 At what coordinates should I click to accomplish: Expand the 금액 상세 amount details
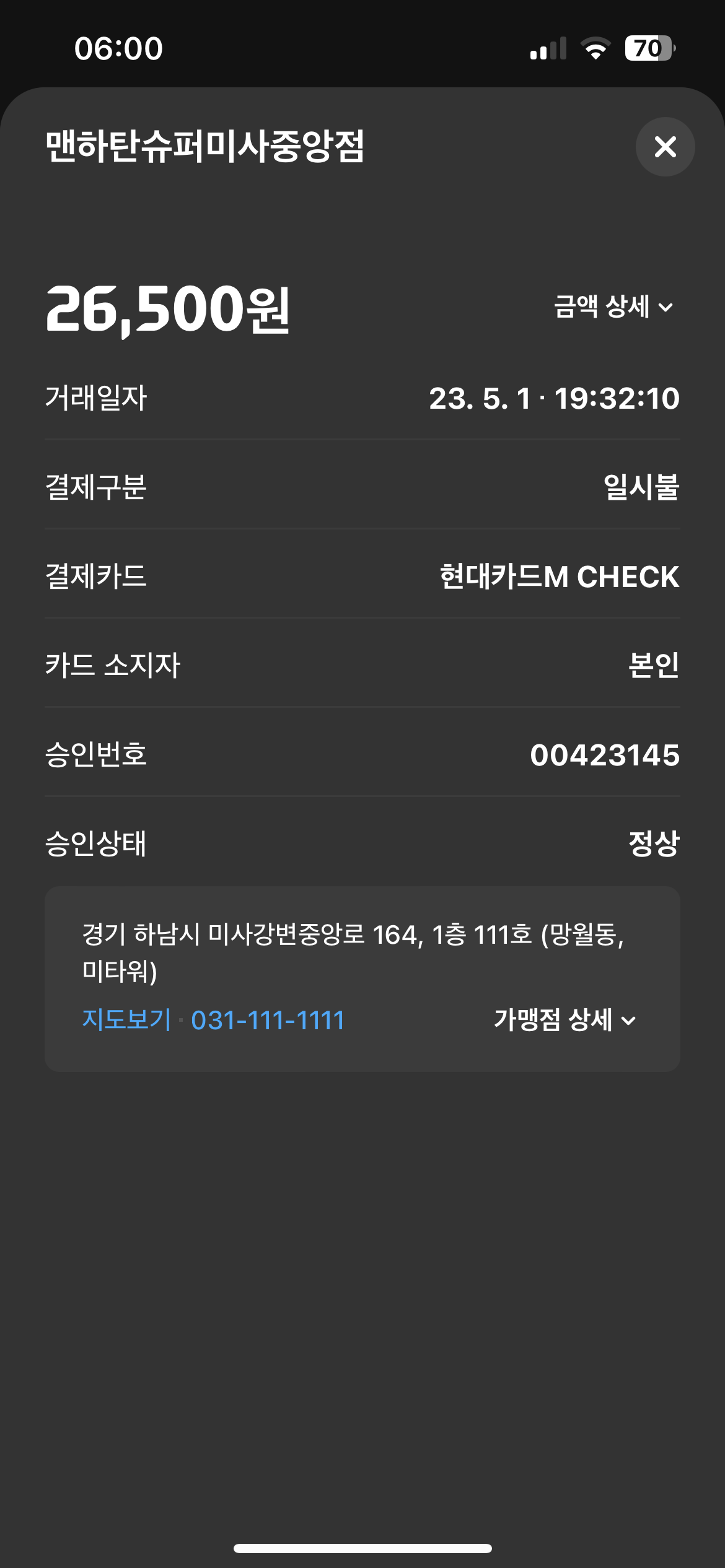pos(613,307)
